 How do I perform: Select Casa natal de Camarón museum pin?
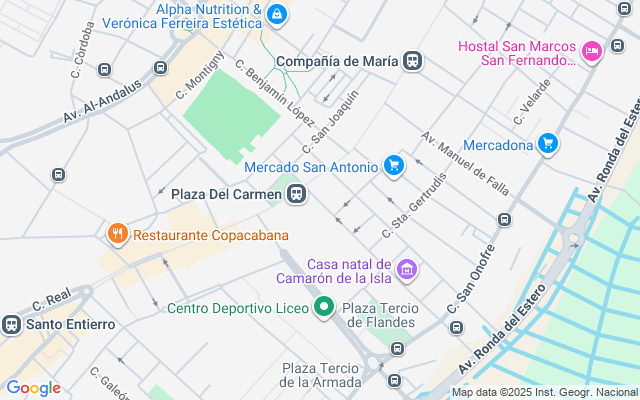[x=407, y=270]
